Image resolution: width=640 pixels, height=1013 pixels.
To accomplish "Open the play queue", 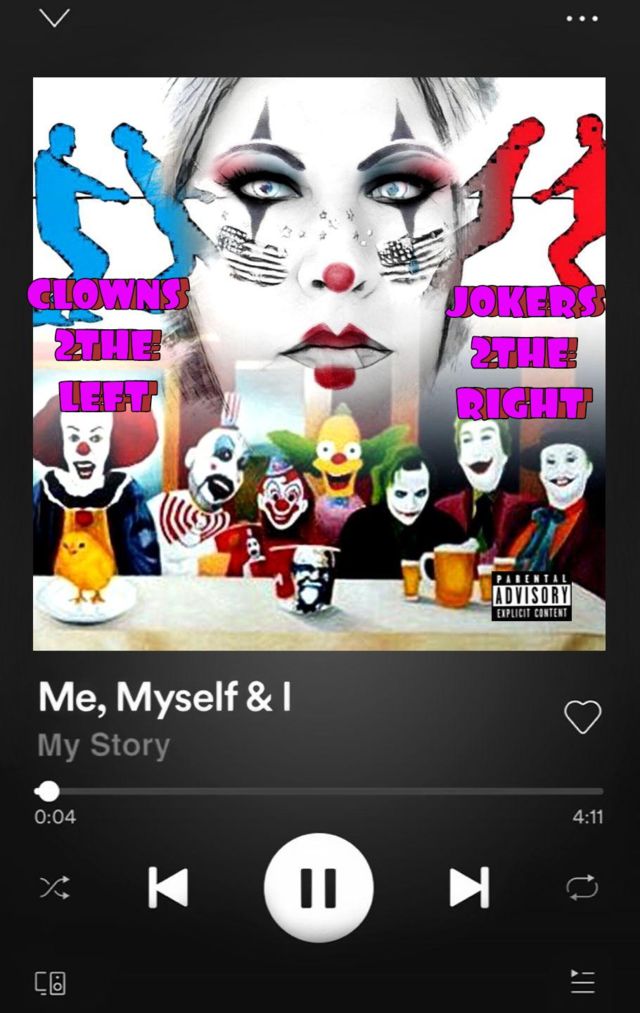I will (x=582, y=982).
